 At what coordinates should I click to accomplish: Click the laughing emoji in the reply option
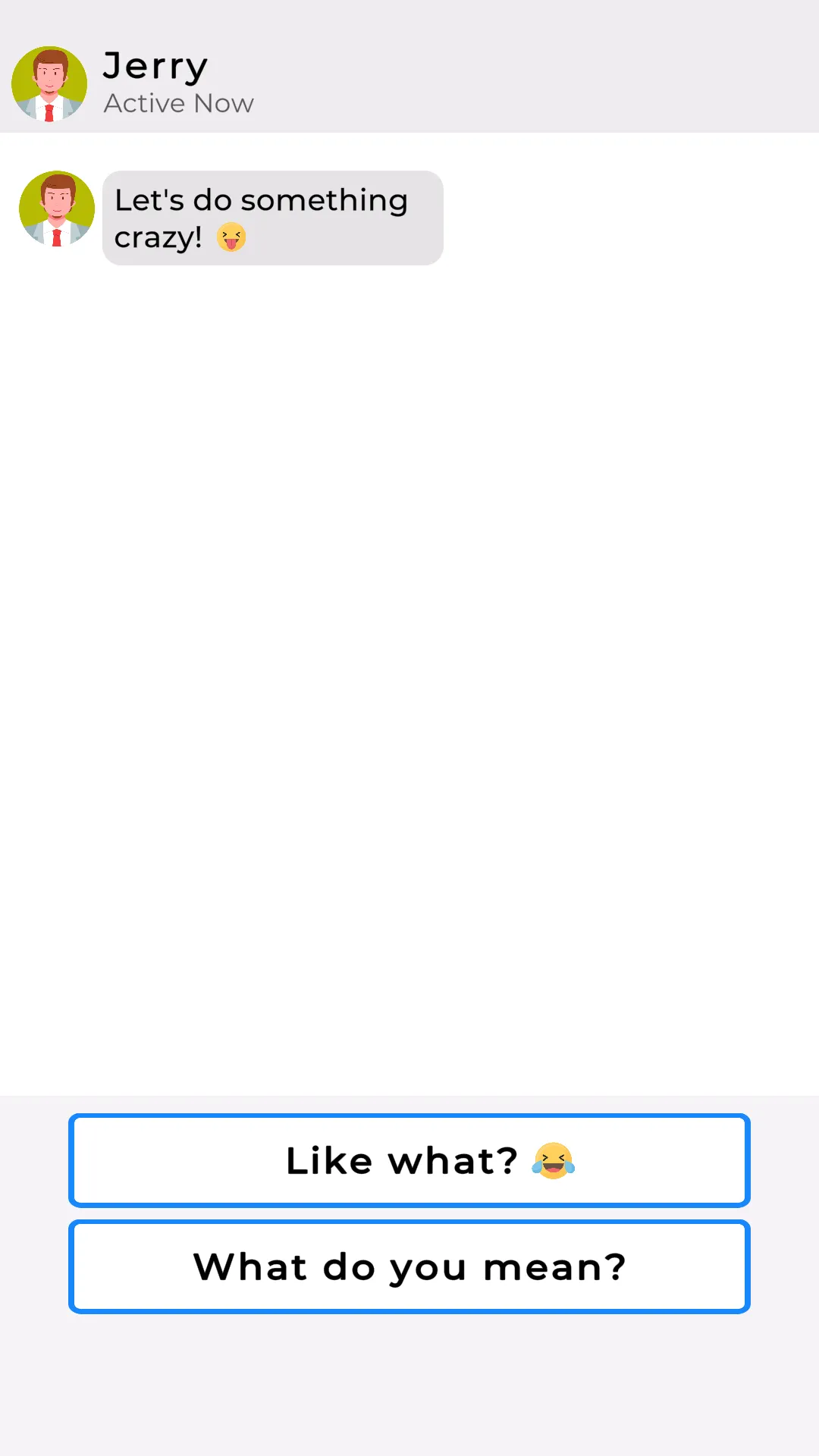[554, 1159]
